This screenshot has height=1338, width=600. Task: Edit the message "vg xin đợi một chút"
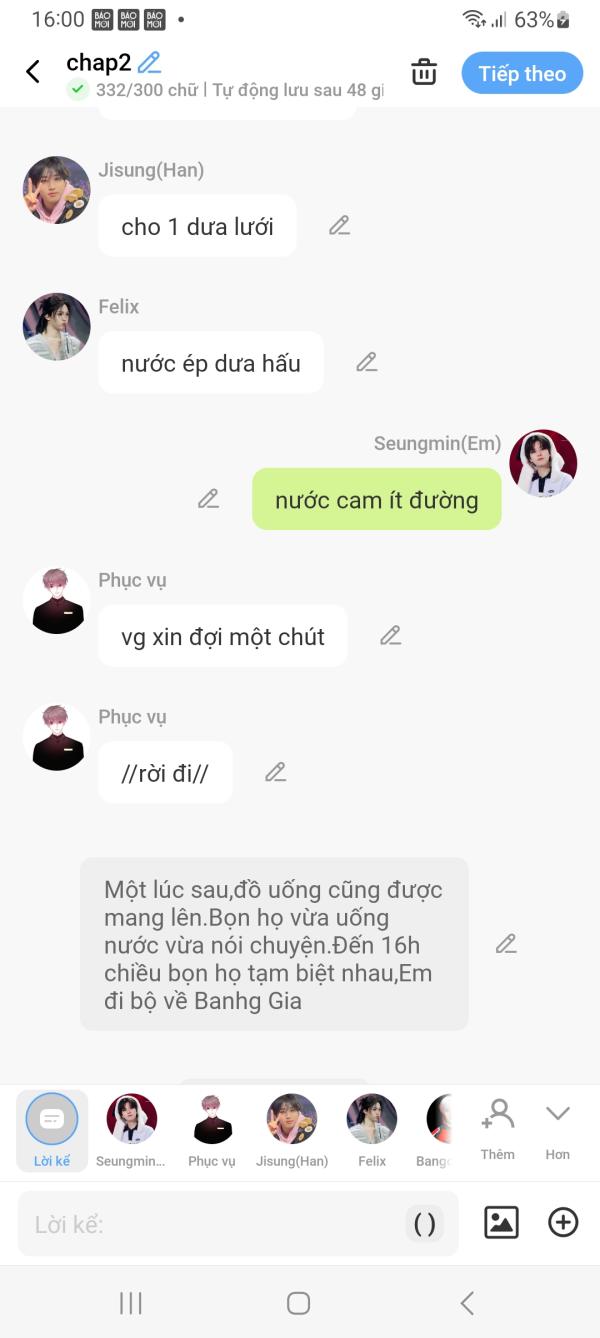pyautogui.click(x=390, y=636)
